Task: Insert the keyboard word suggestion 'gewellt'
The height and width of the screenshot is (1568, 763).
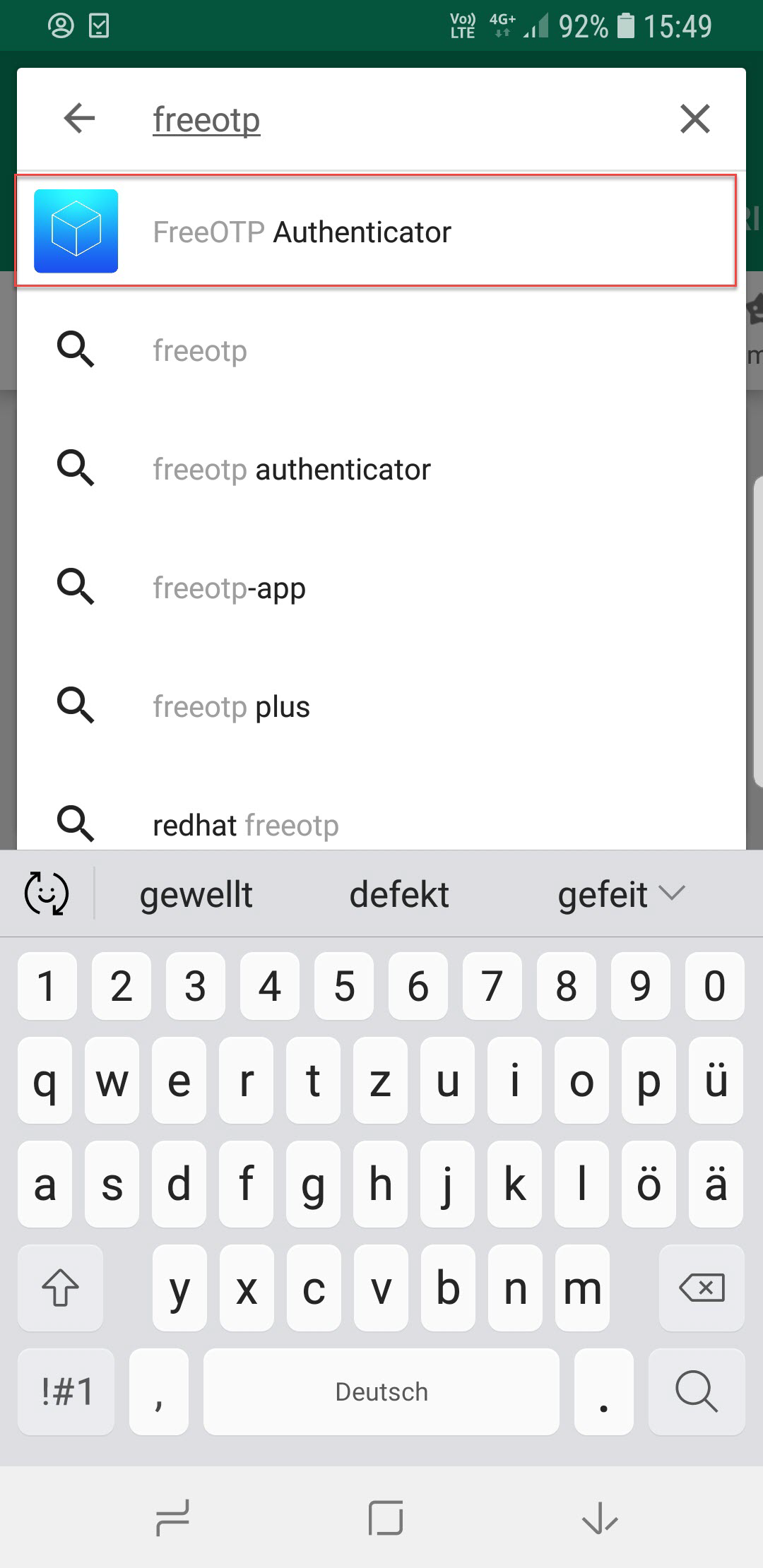Action: (x=196, y=894)
